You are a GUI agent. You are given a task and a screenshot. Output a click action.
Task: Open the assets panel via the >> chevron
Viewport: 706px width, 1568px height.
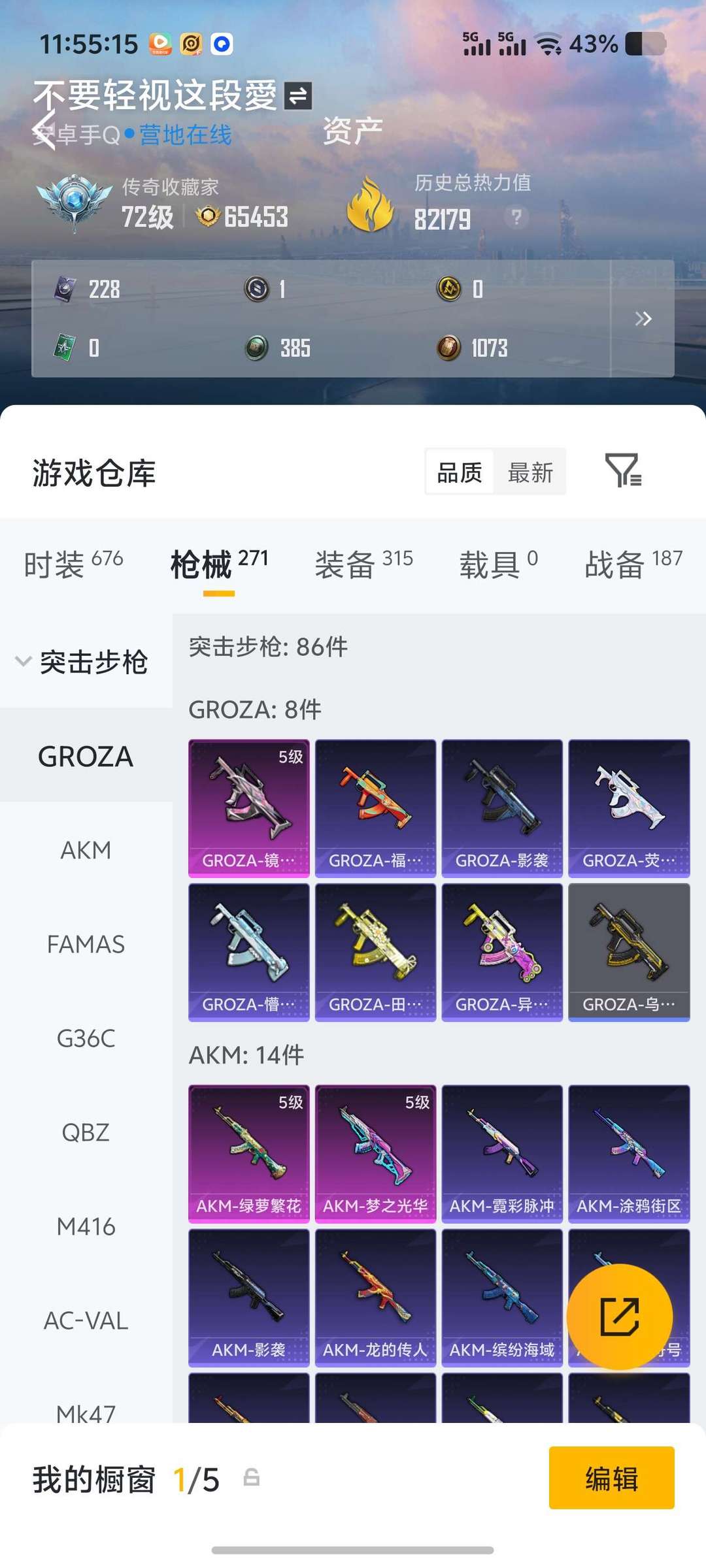[x=643, y=319]
